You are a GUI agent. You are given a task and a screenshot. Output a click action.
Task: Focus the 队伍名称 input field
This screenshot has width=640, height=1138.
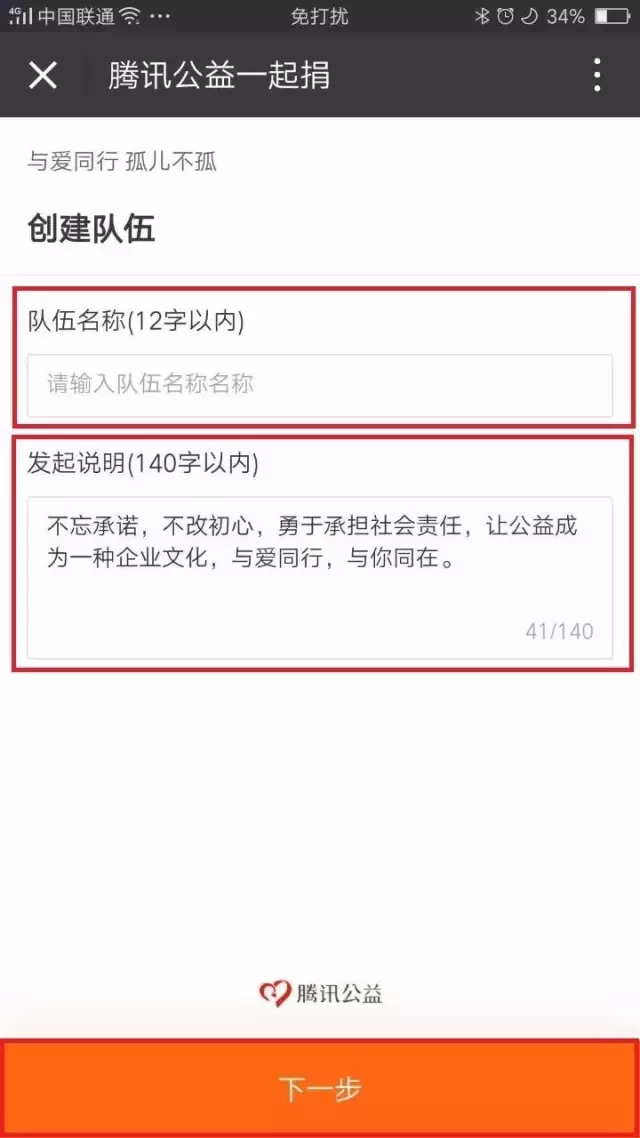(x=319, y=385)
